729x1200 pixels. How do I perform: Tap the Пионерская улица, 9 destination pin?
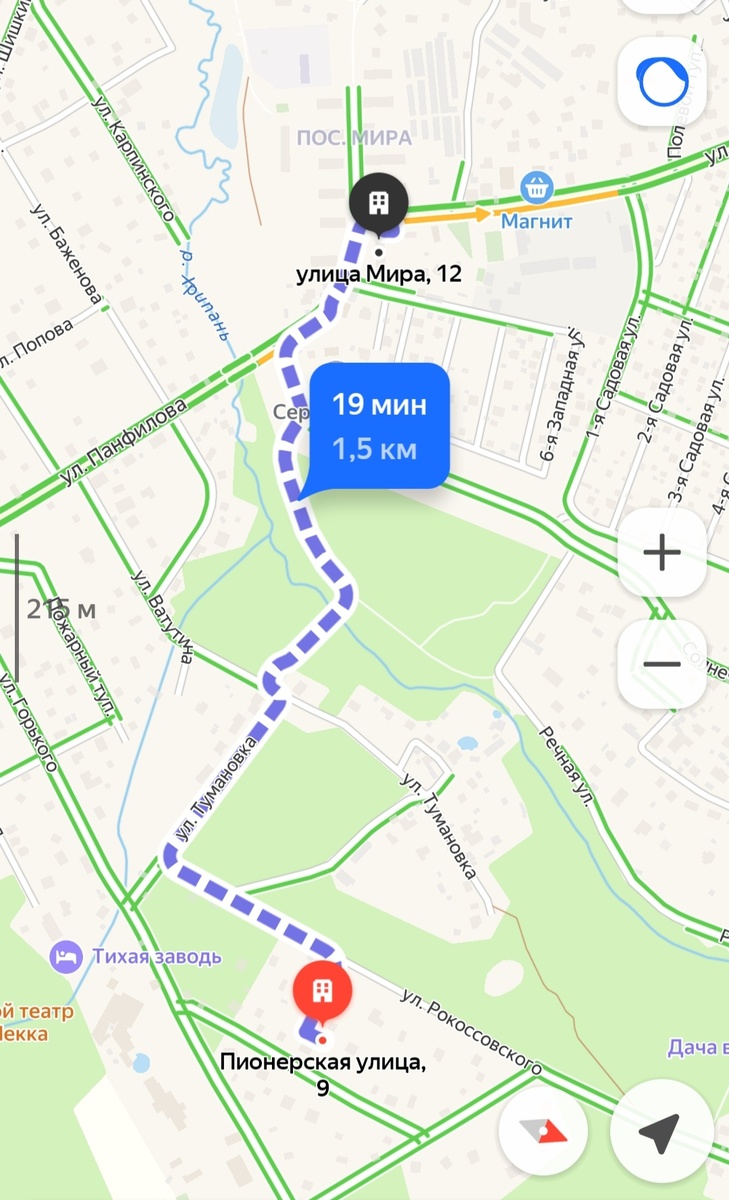tap(322, 991)
